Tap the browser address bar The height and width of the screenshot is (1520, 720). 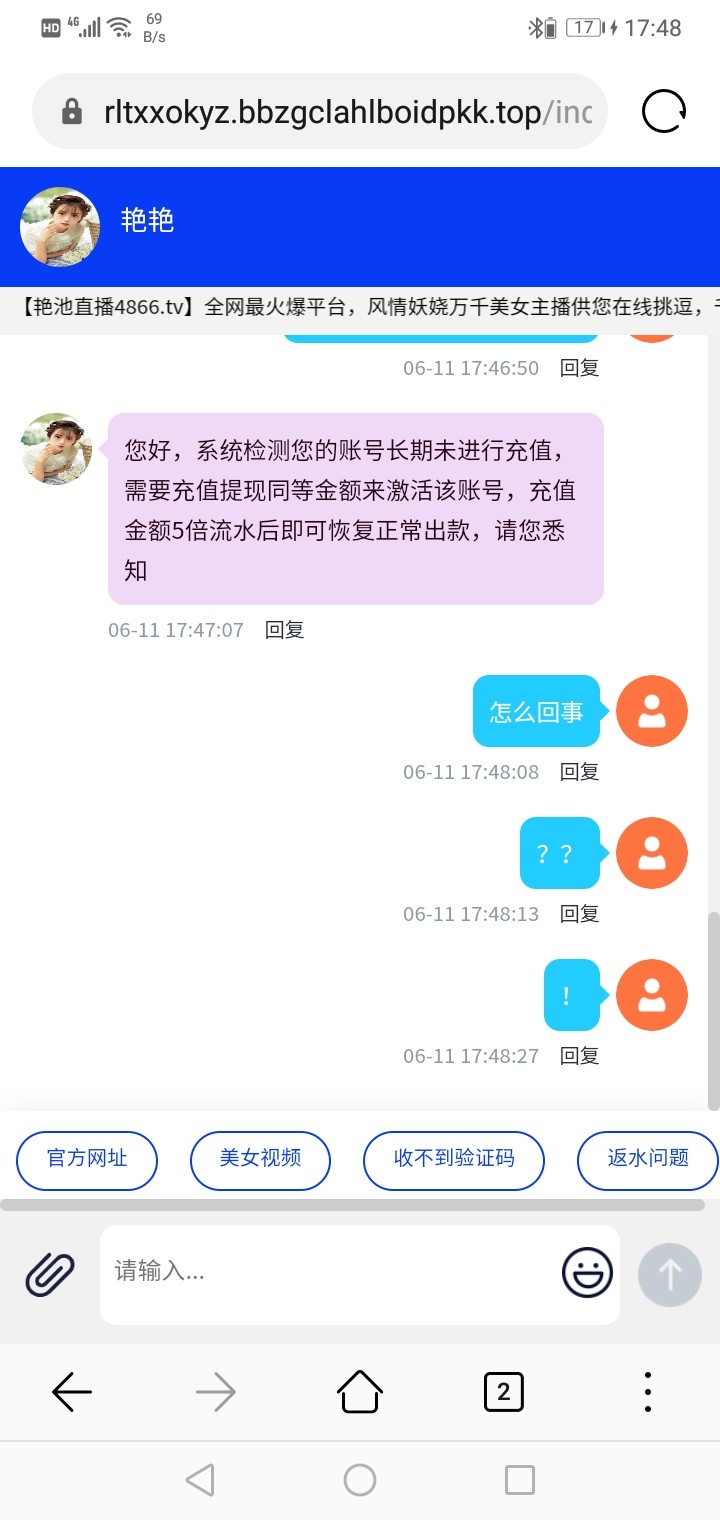coord(320,111)
